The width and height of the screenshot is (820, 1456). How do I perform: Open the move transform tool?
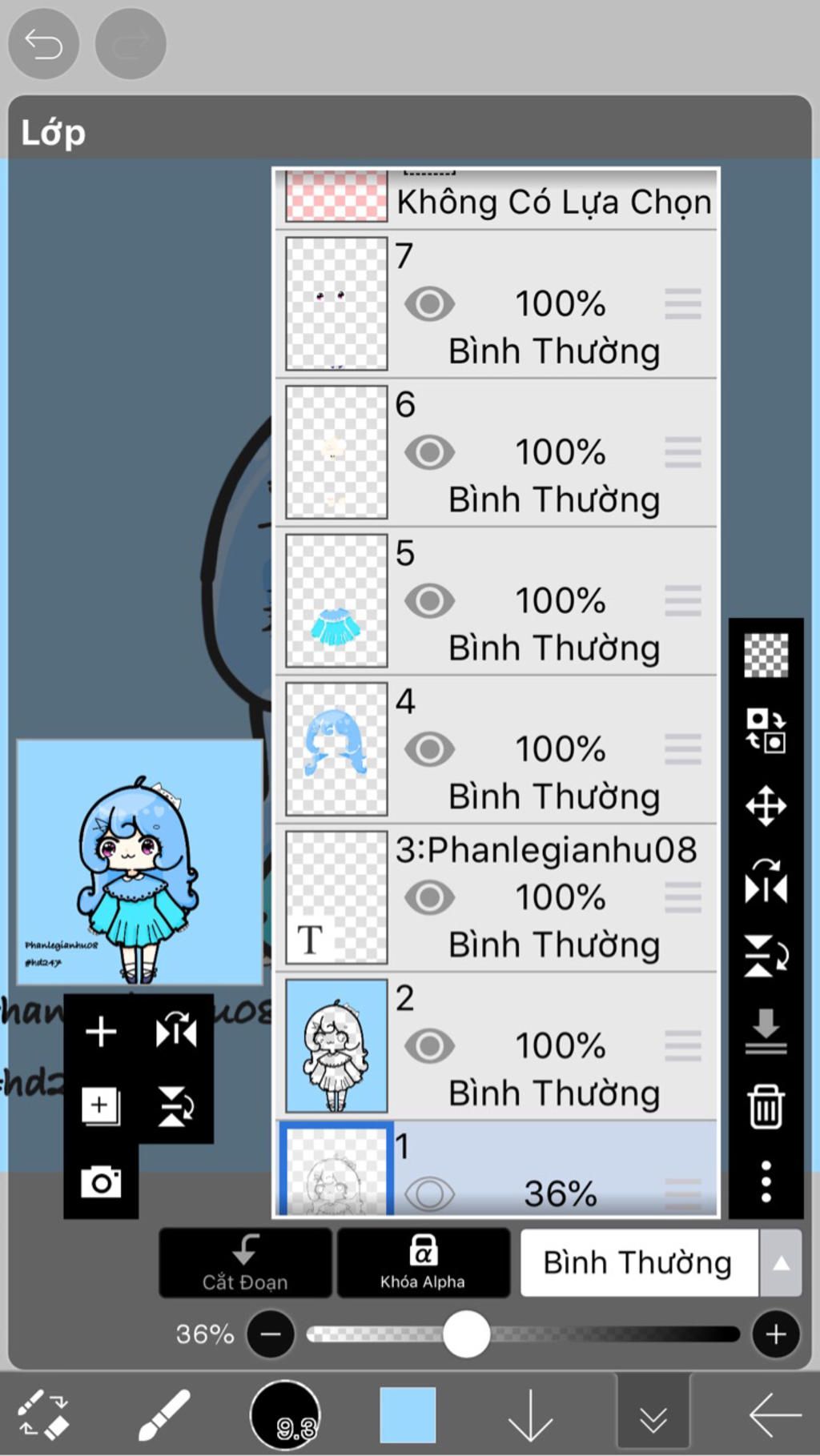(766, 805)
